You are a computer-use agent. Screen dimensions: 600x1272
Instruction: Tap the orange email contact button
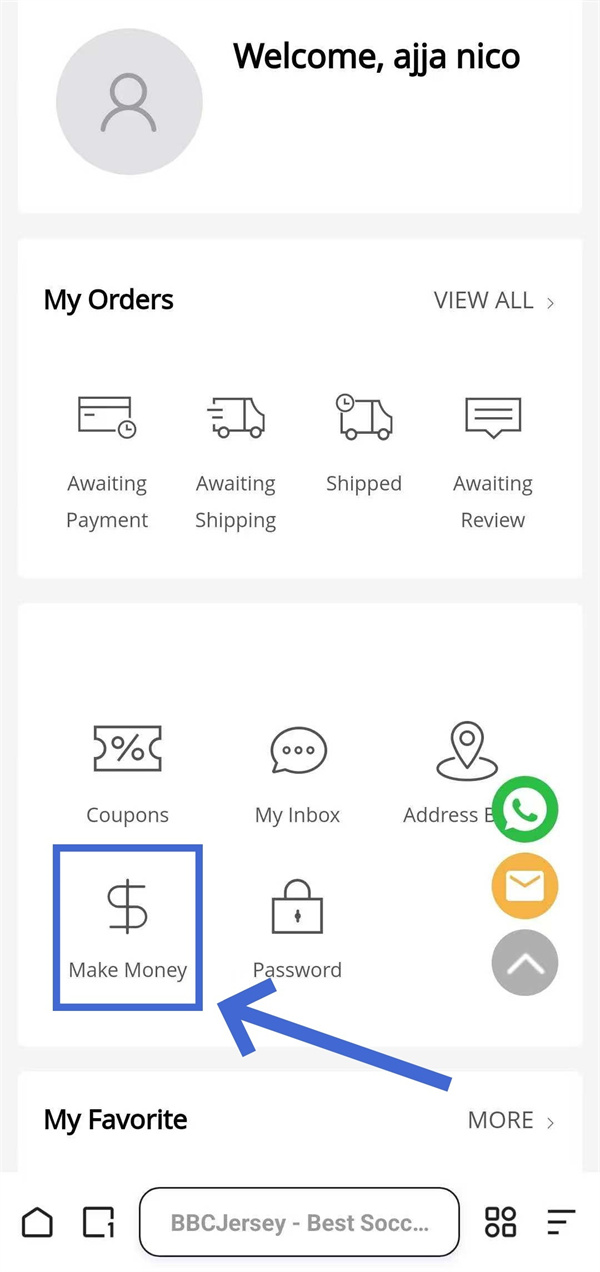coord(525,886)
